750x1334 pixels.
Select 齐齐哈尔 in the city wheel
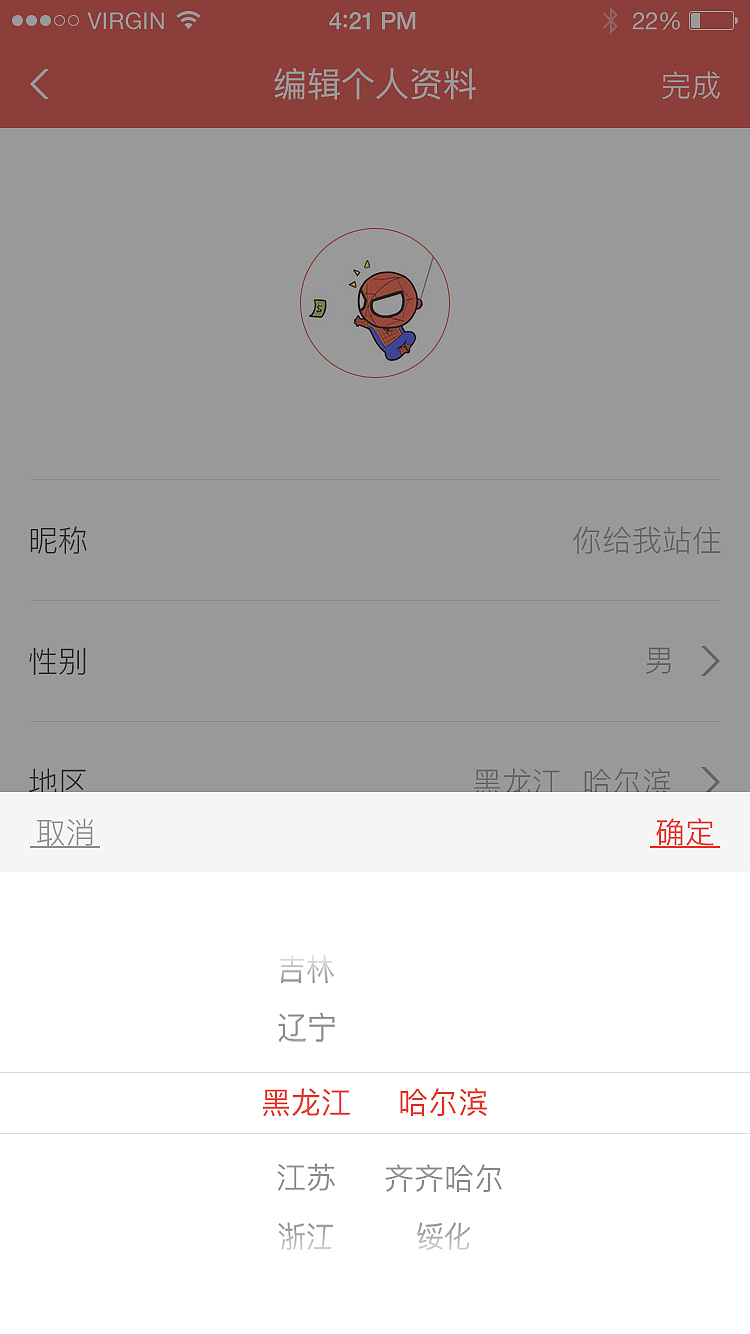click(443, 1178)
